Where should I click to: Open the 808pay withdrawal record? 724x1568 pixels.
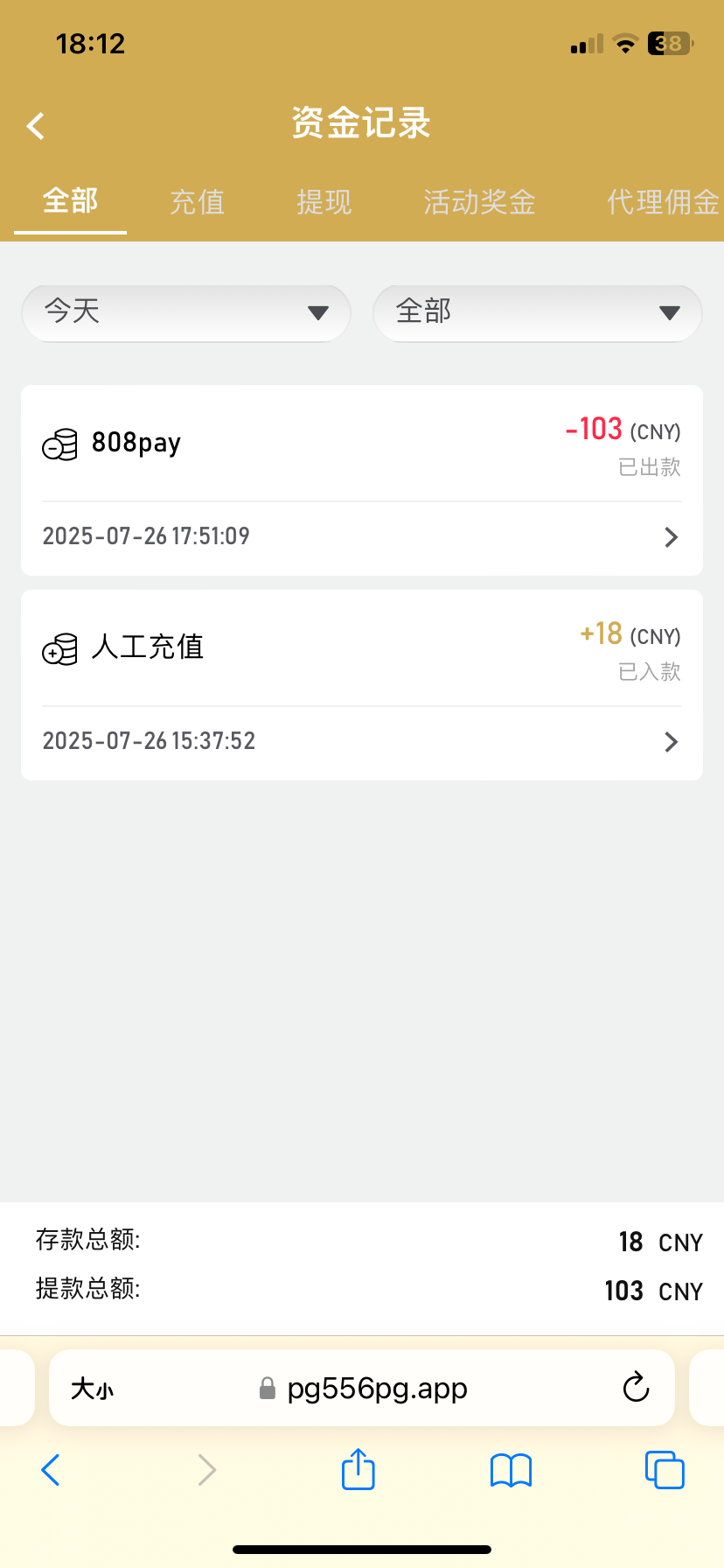click(362, 480)
